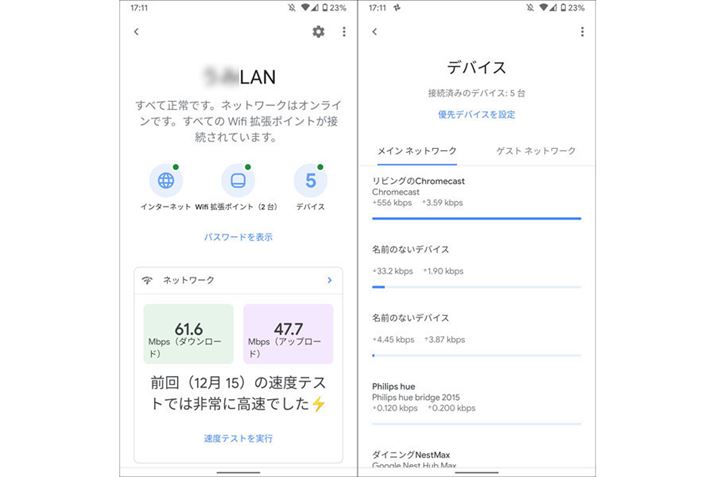Switch to ゲスト ネットワーク tab
The width and height of the screenshot is (715, 477).
(536, 151)
